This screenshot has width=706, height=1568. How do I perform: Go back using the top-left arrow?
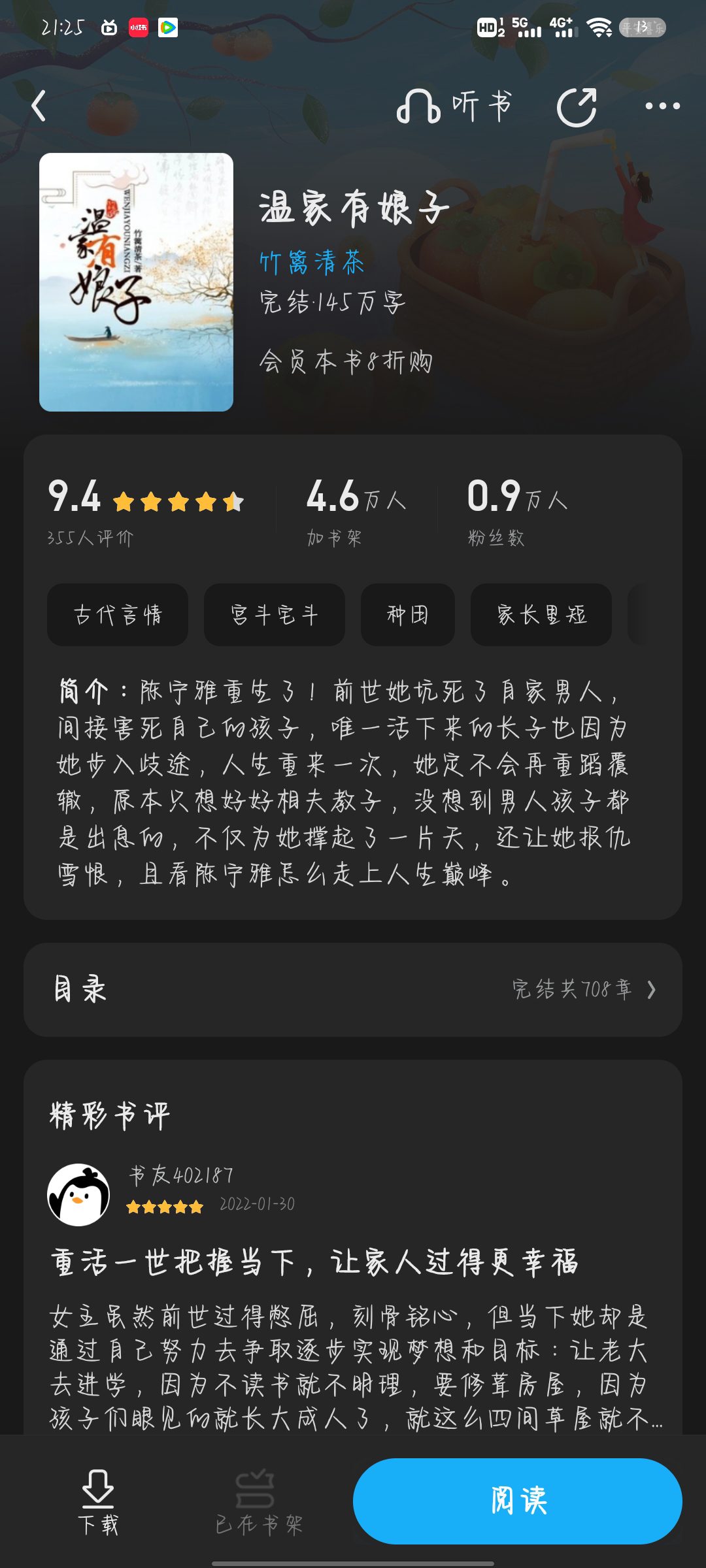coord(39,106)
